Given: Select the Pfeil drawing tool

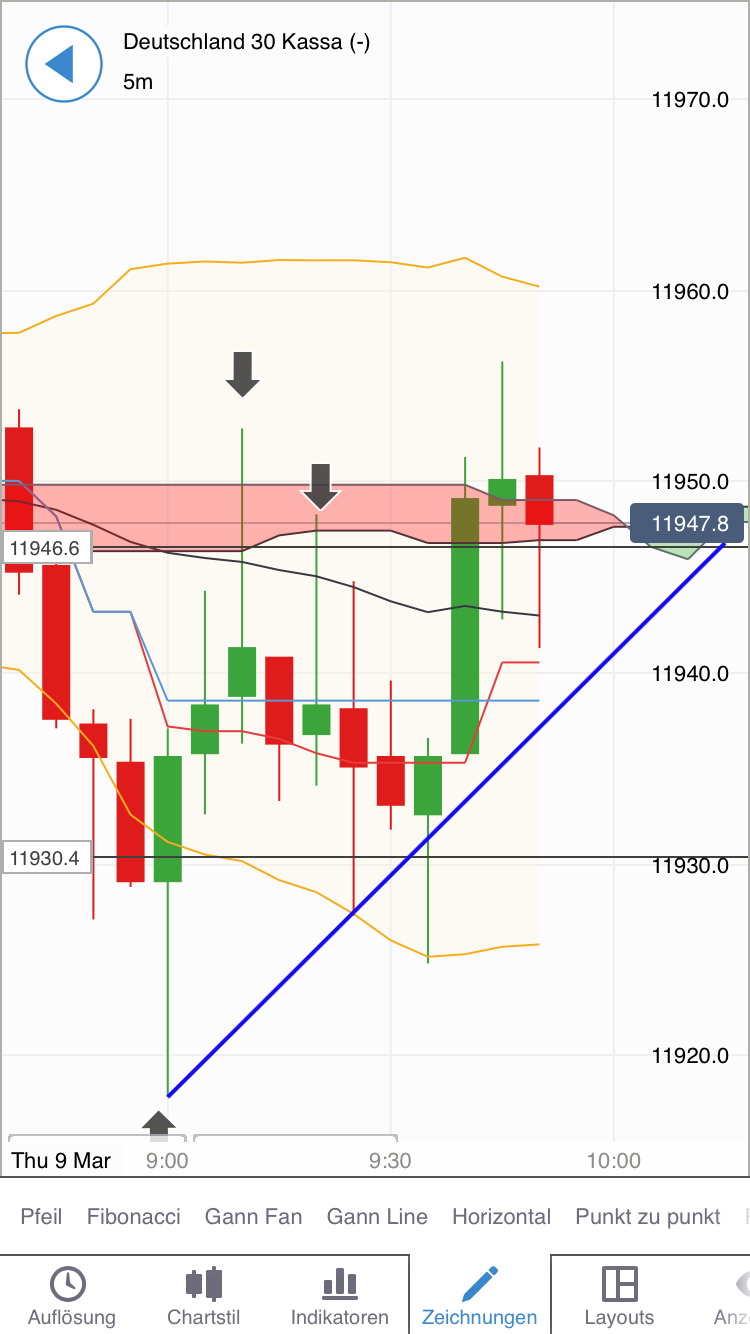Looking at the screenshot, I should coord(41,1217).
